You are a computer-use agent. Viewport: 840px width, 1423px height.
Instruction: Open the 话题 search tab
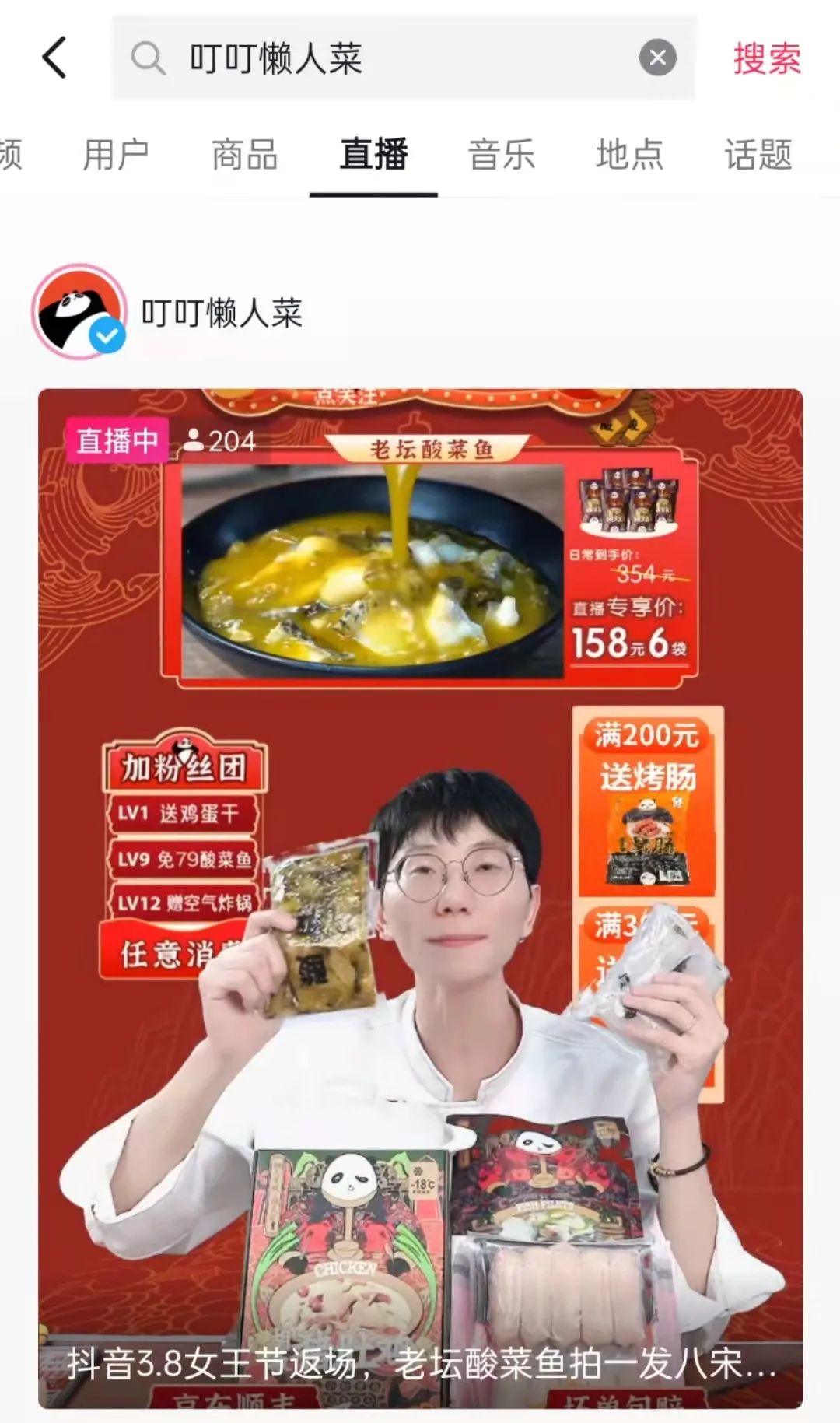[x=756, y=154]
